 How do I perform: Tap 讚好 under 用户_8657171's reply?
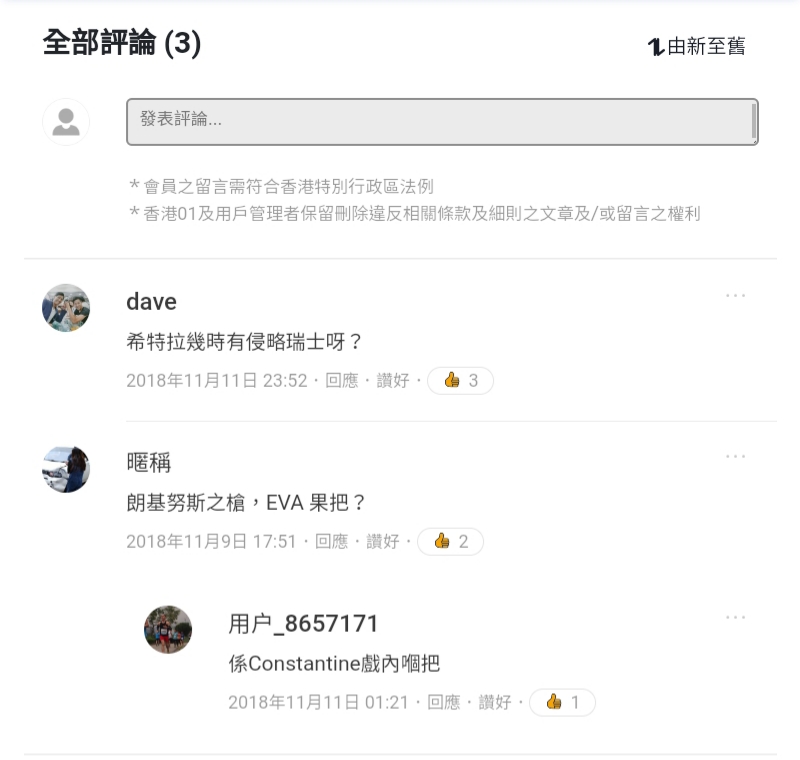pyautogui.click(x=495, y=703)
